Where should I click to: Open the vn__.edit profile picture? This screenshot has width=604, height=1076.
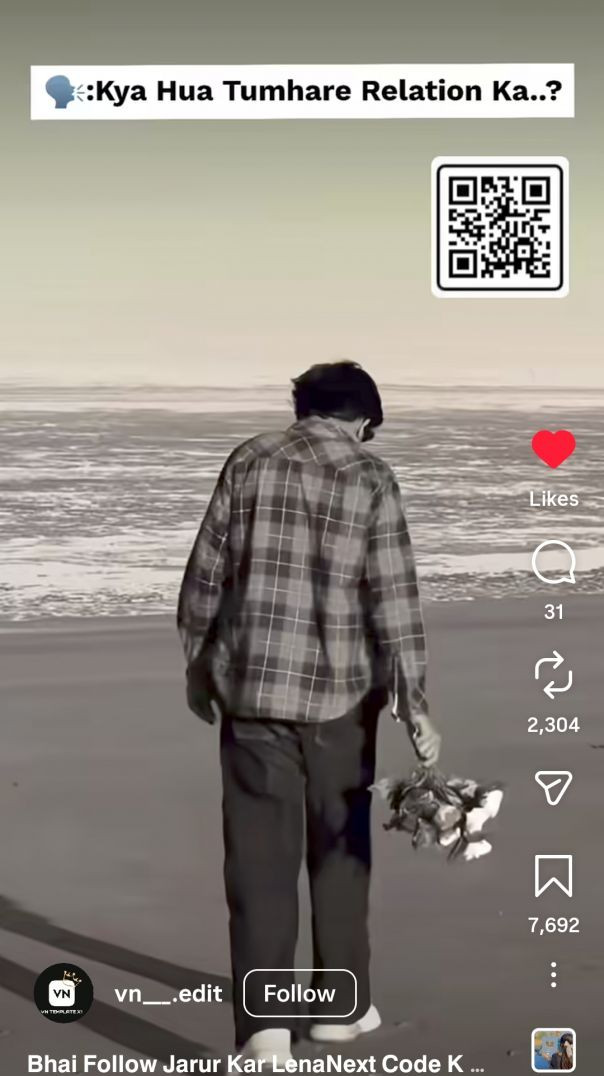point(64,994)
